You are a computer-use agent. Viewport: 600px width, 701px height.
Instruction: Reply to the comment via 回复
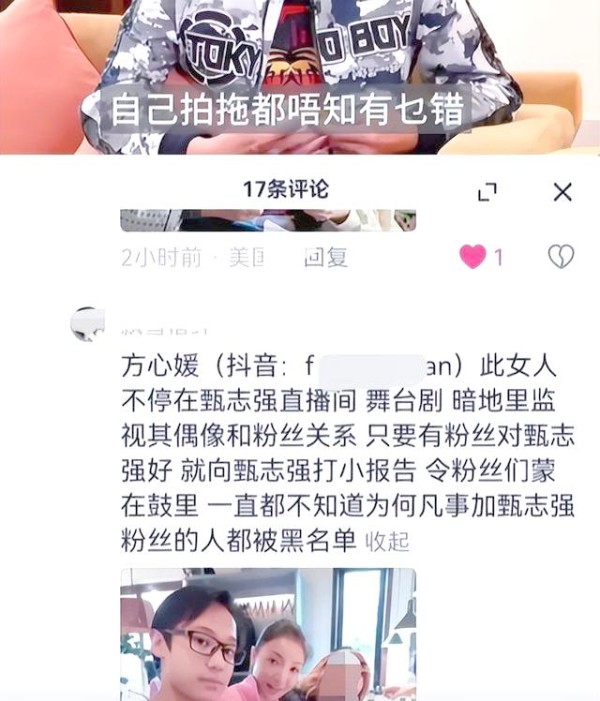[x=325, y=258]
